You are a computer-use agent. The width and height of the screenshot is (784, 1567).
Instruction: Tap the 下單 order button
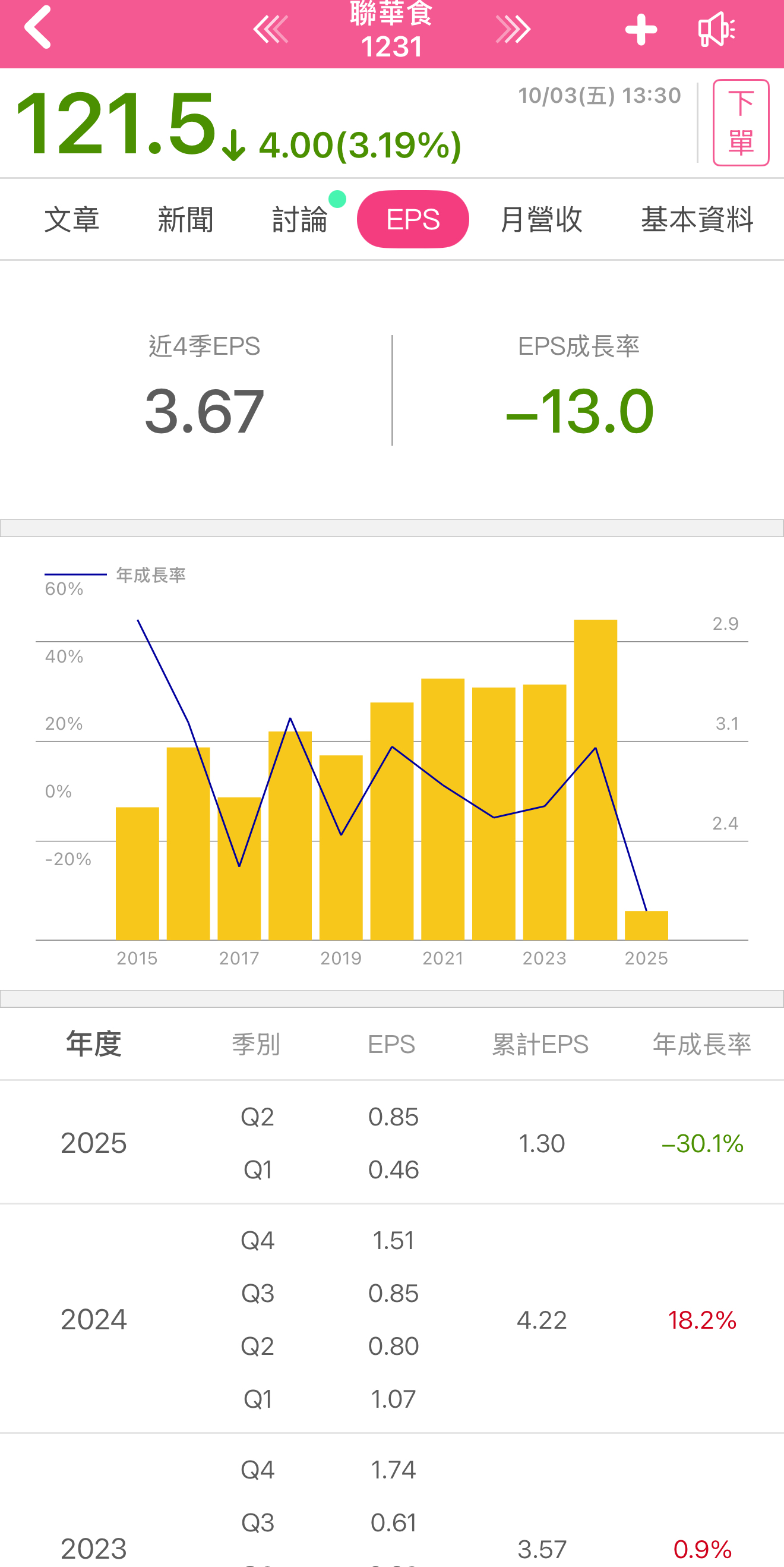(x=740, y=122)
